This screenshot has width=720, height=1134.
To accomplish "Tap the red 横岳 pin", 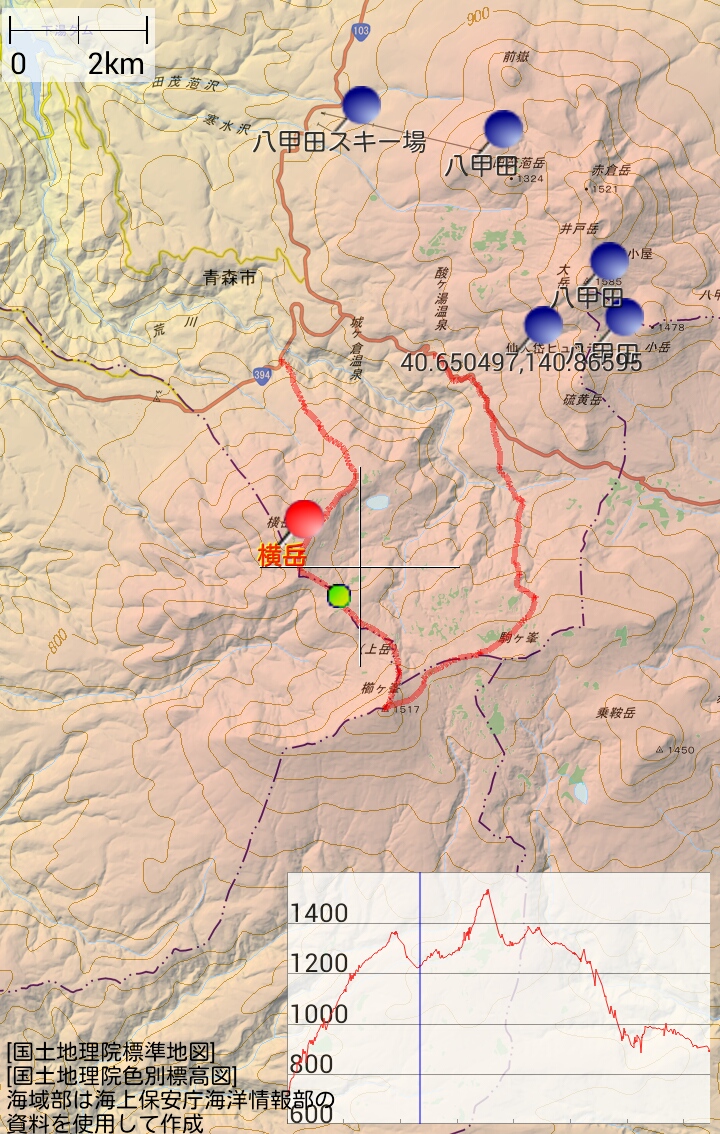I will click(x=304, y=520).
